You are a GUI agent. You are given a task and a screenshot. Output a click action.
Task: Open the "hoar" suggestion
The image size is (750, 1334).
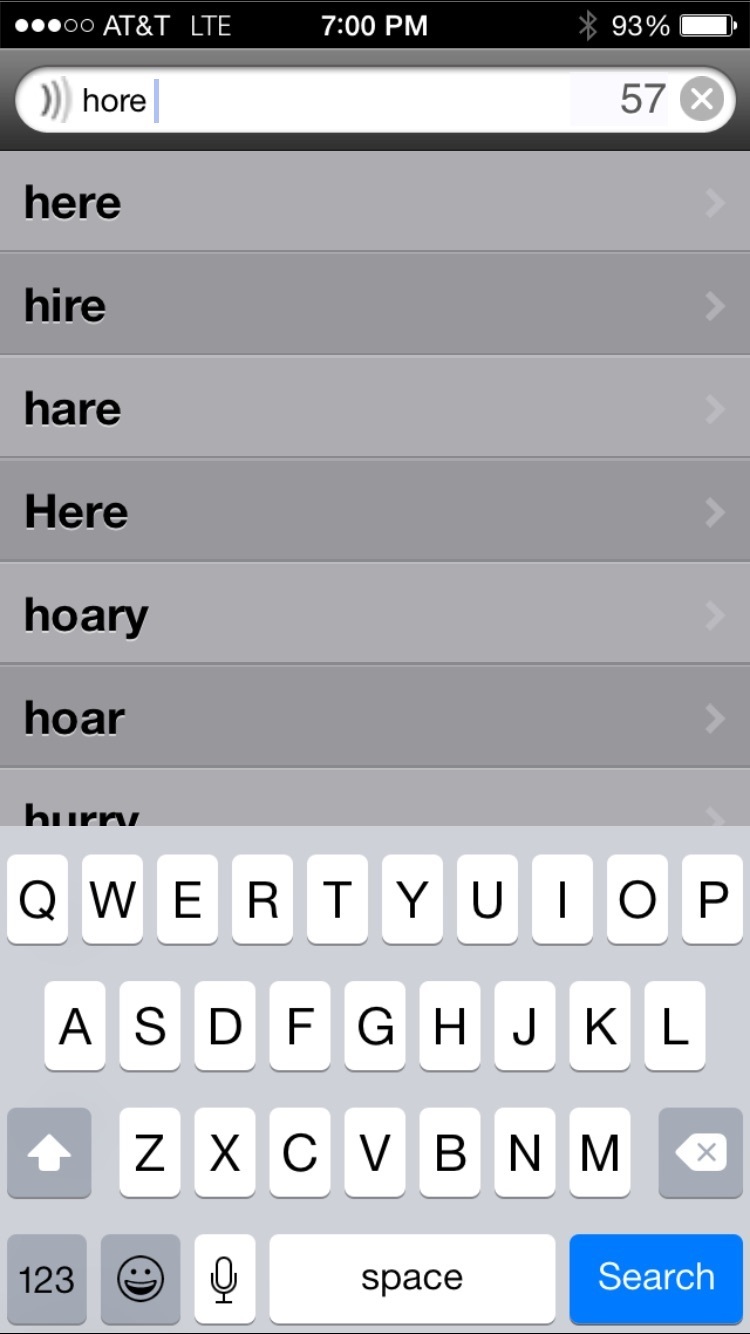click(375, 717)
